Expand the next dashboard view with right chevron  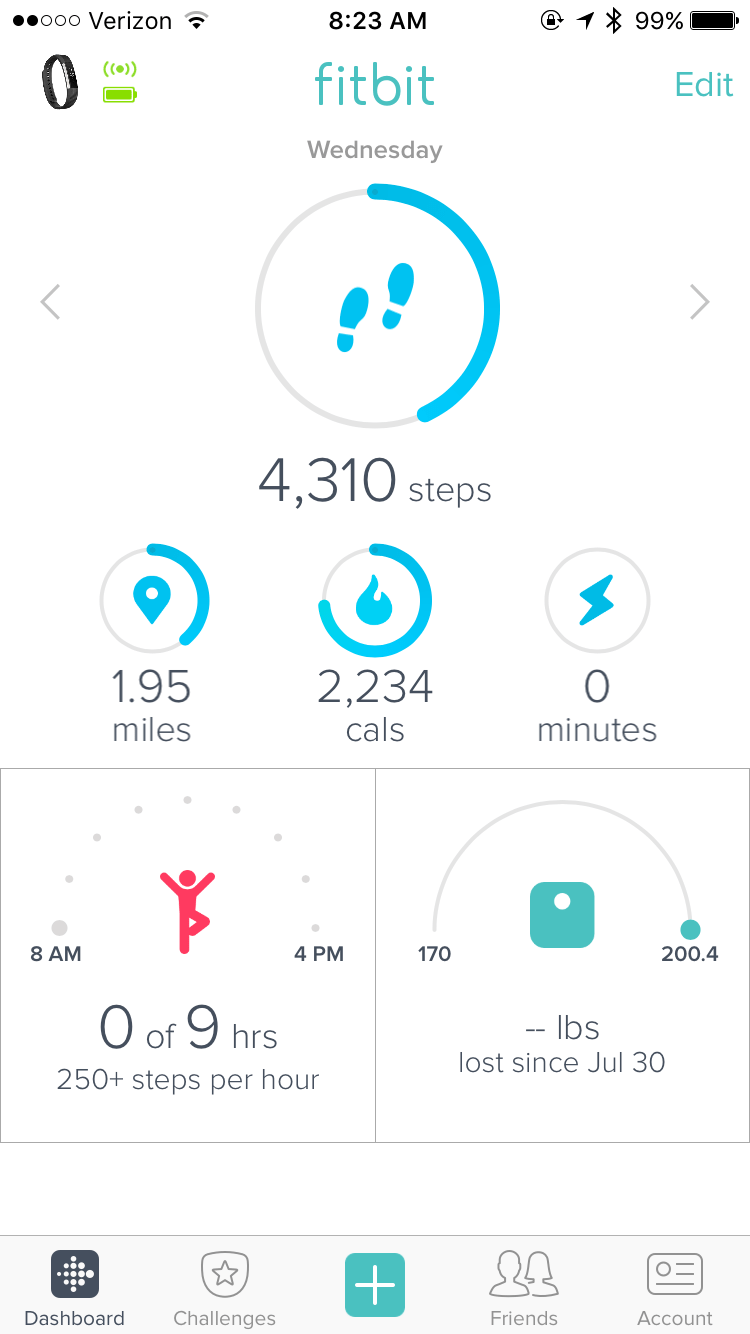(x=699, y=301)
